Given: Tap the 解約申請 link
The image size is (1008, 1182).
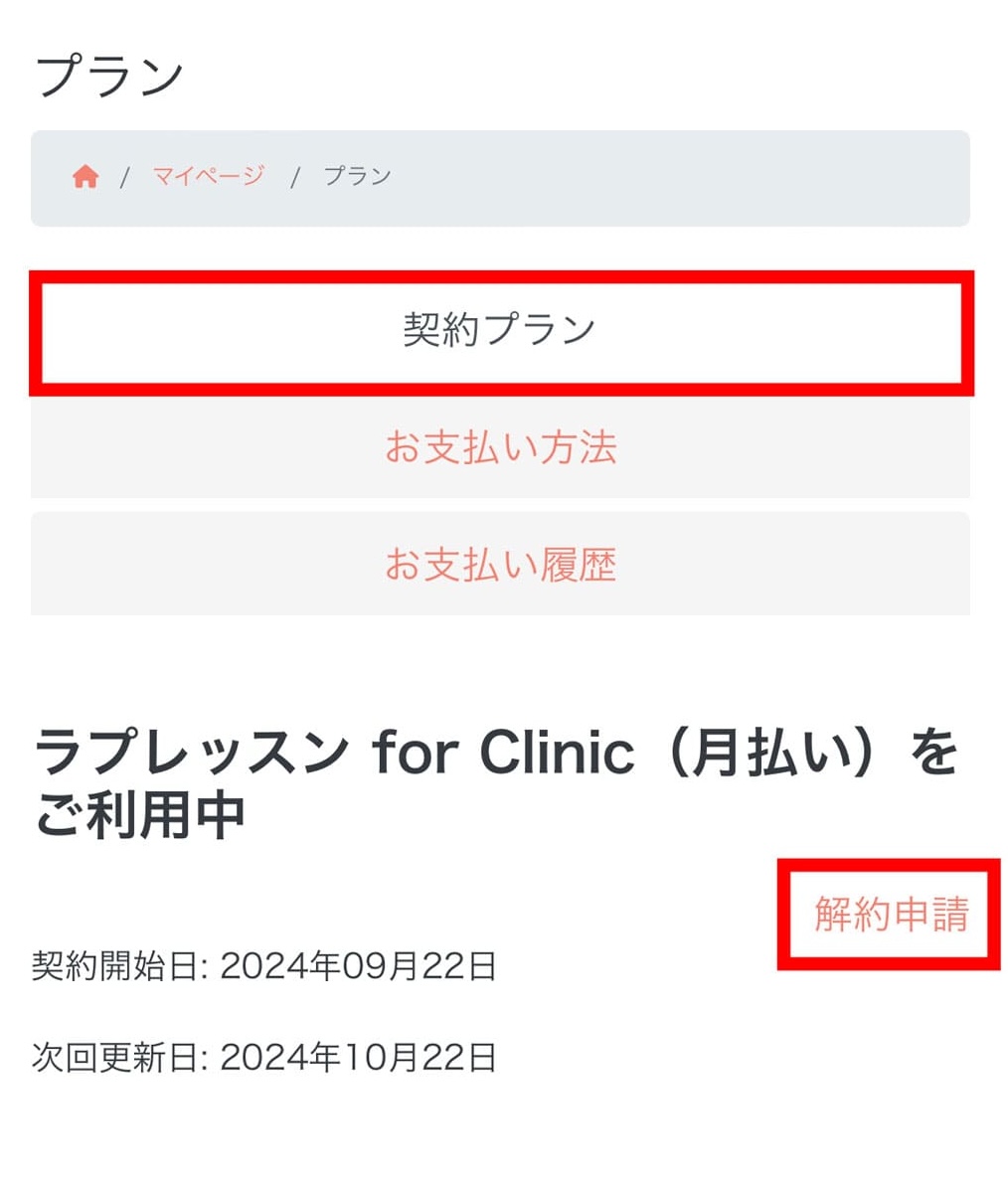Looking at the screenshot, I should click(891, 914).
